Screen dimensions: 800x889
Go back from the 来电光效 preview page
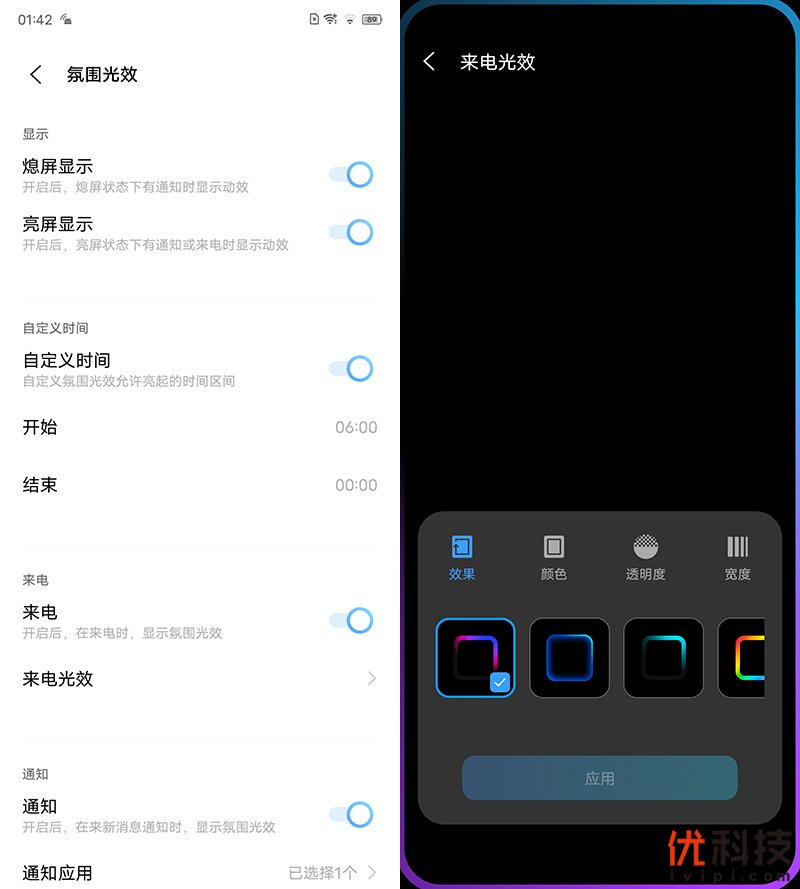(429, 62)
